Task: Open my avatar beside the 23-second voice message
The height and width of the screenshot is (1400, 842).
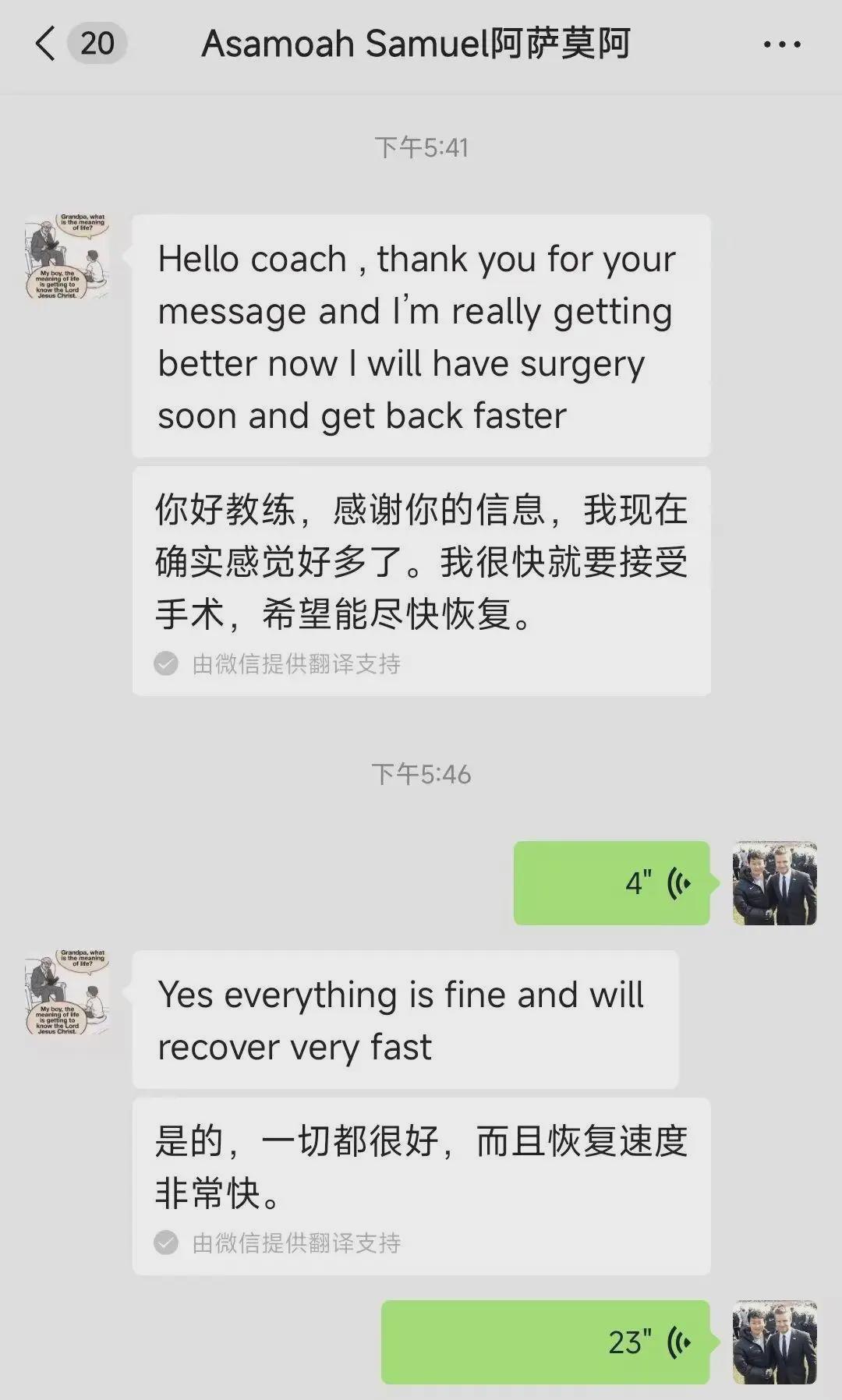Action: tap(774, 1342)
